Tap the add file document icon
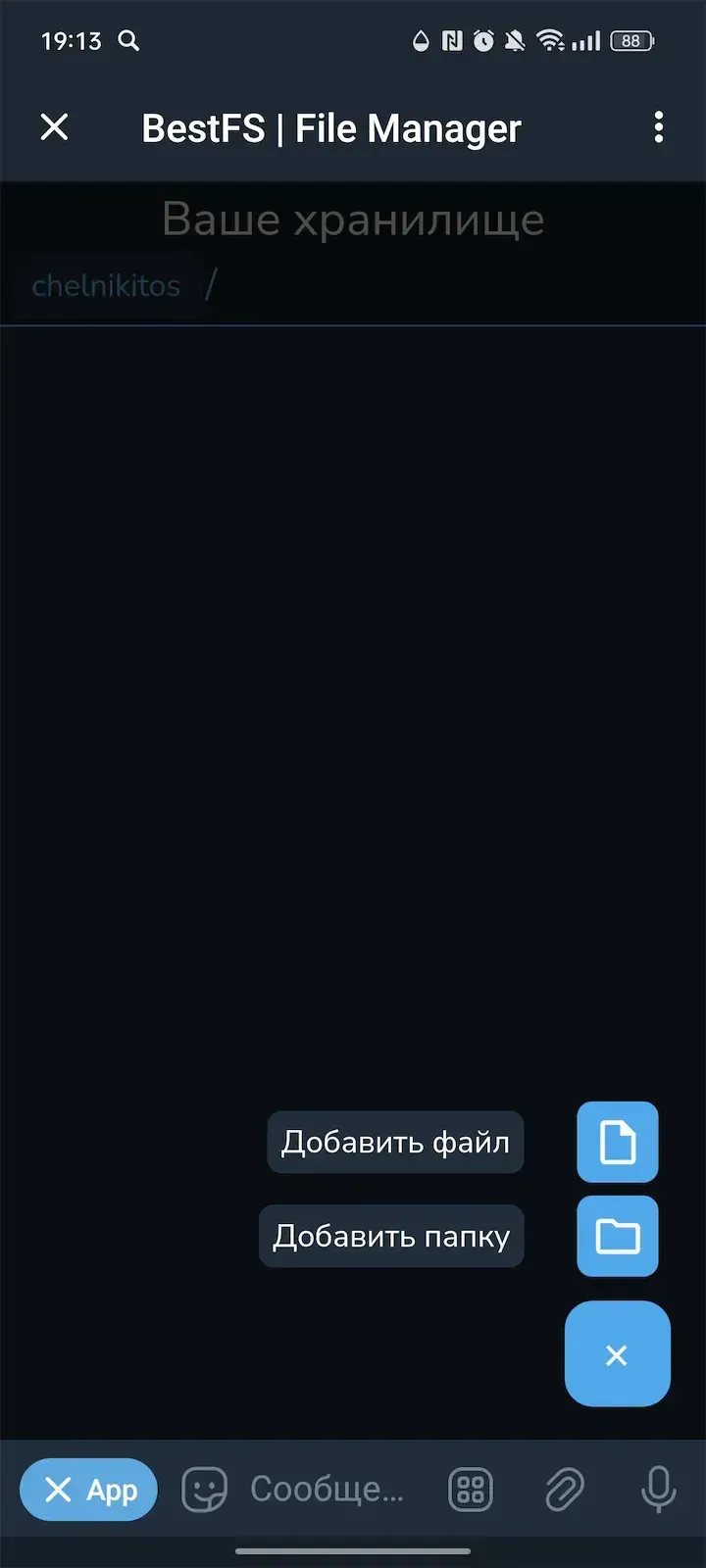 617,1142
